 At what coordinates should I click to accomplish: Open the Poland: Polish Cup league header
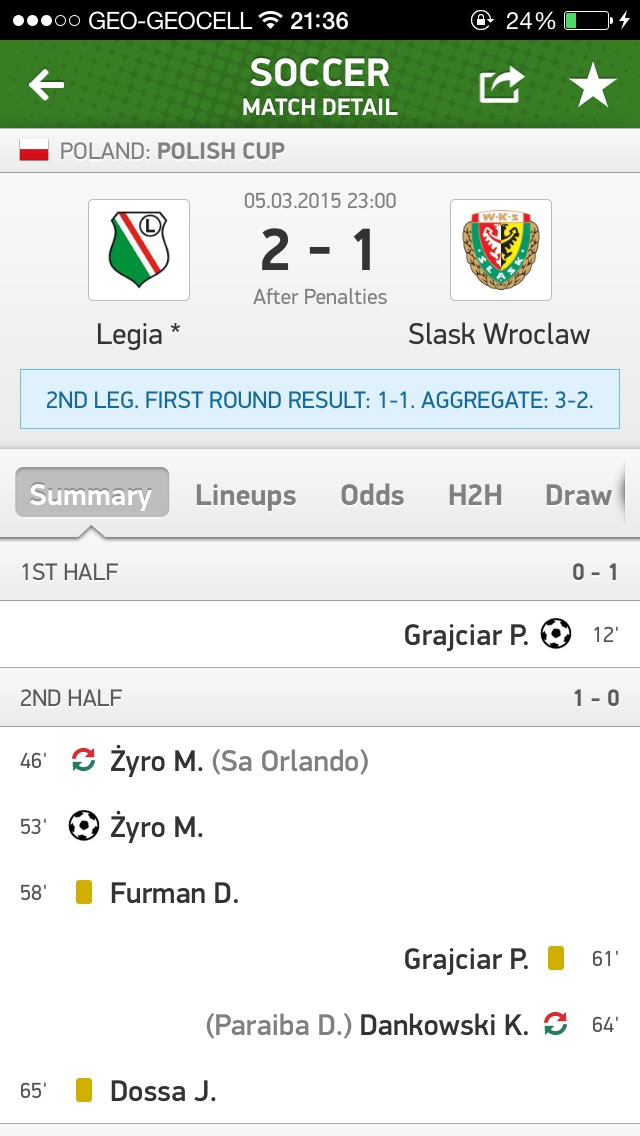point(170,151)
